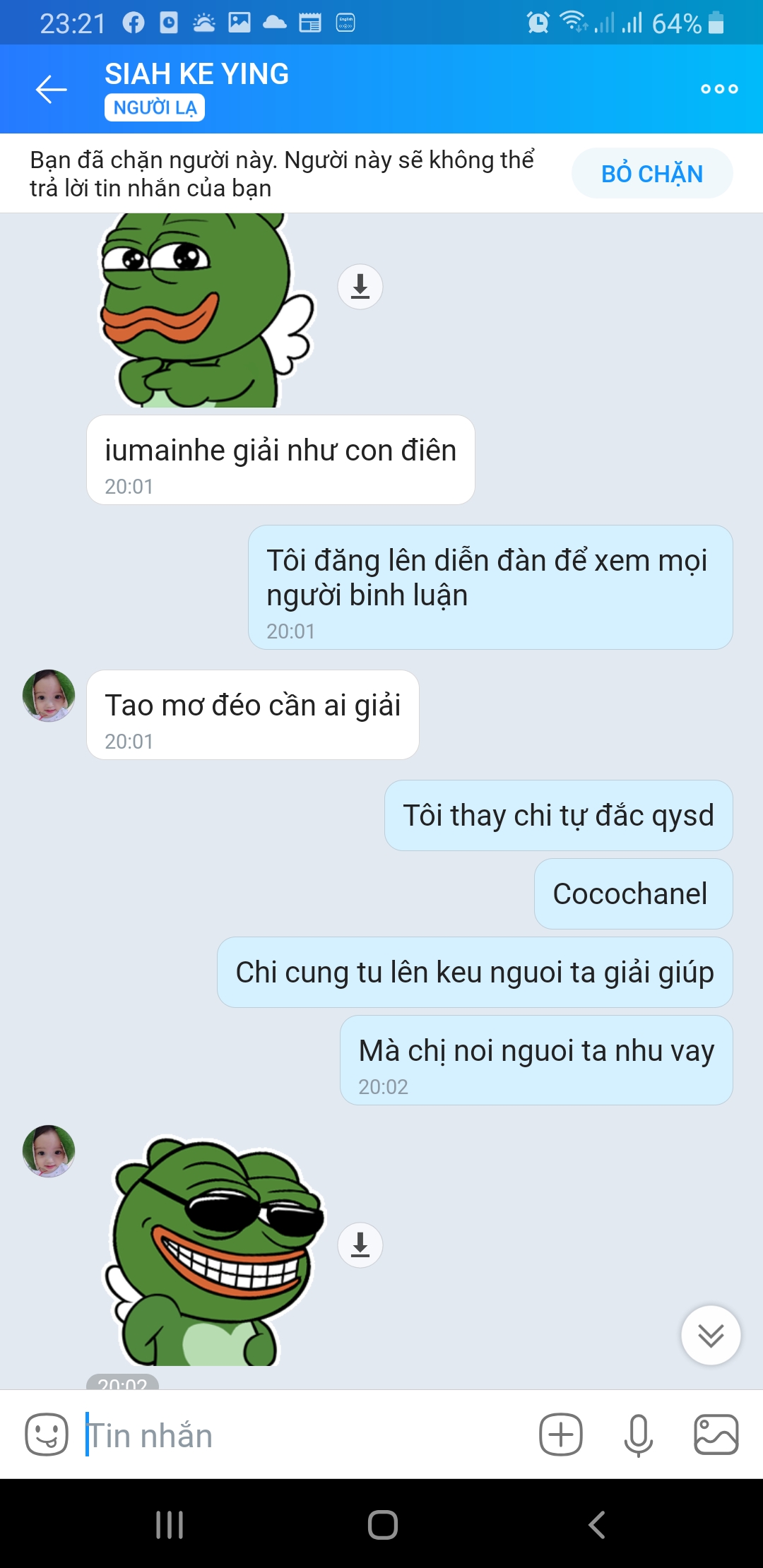This screenshot has width=763, height=1568.
Task: Open the sticker and emoji picker
Action: (47, 1435)
